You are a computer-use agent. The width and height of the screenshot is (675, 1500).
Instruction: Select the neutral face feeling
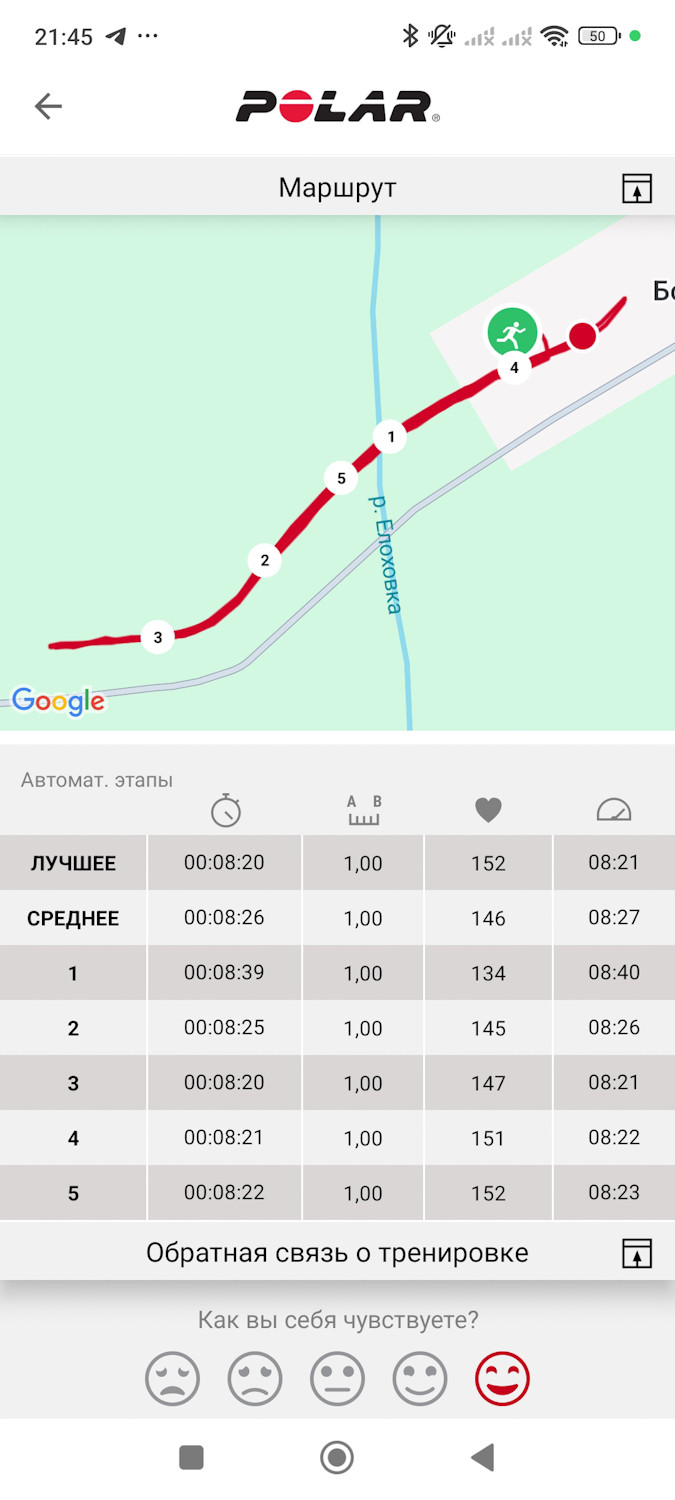337,1379
